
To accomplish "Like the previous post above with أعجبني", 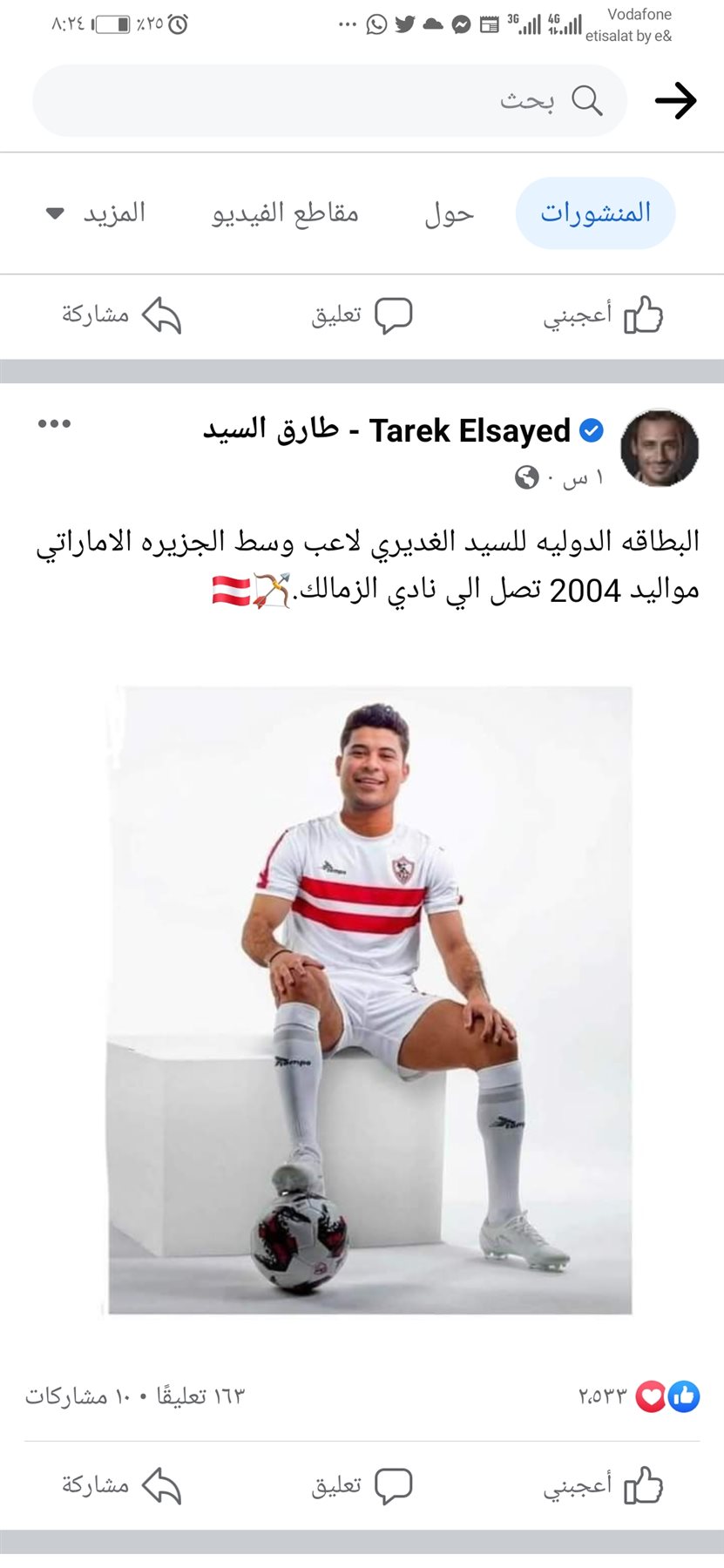I will coord(603,315).
